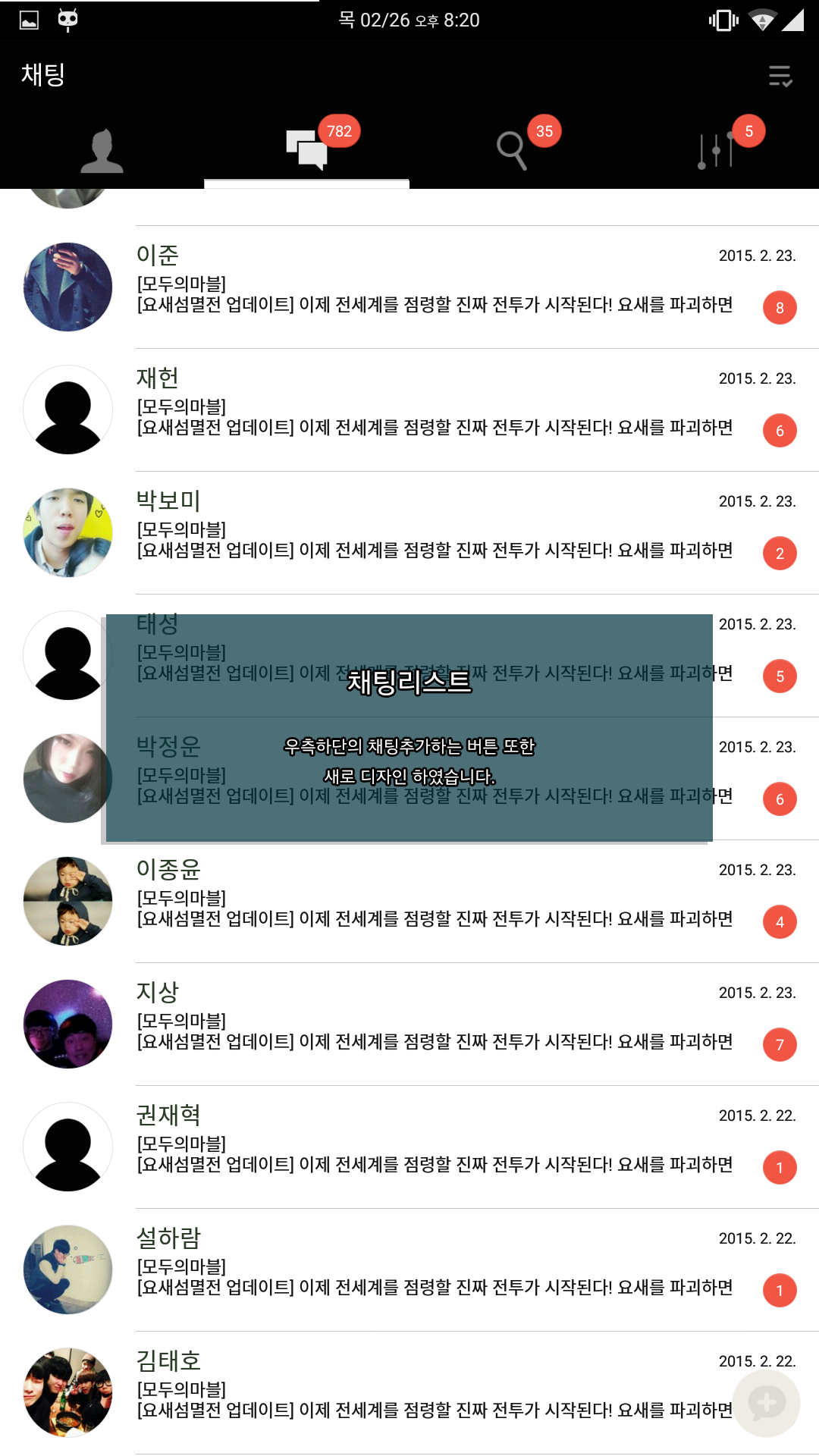Switch to the friends profile tab
This screenshot has height=1456, width=819.
point(102,150)
